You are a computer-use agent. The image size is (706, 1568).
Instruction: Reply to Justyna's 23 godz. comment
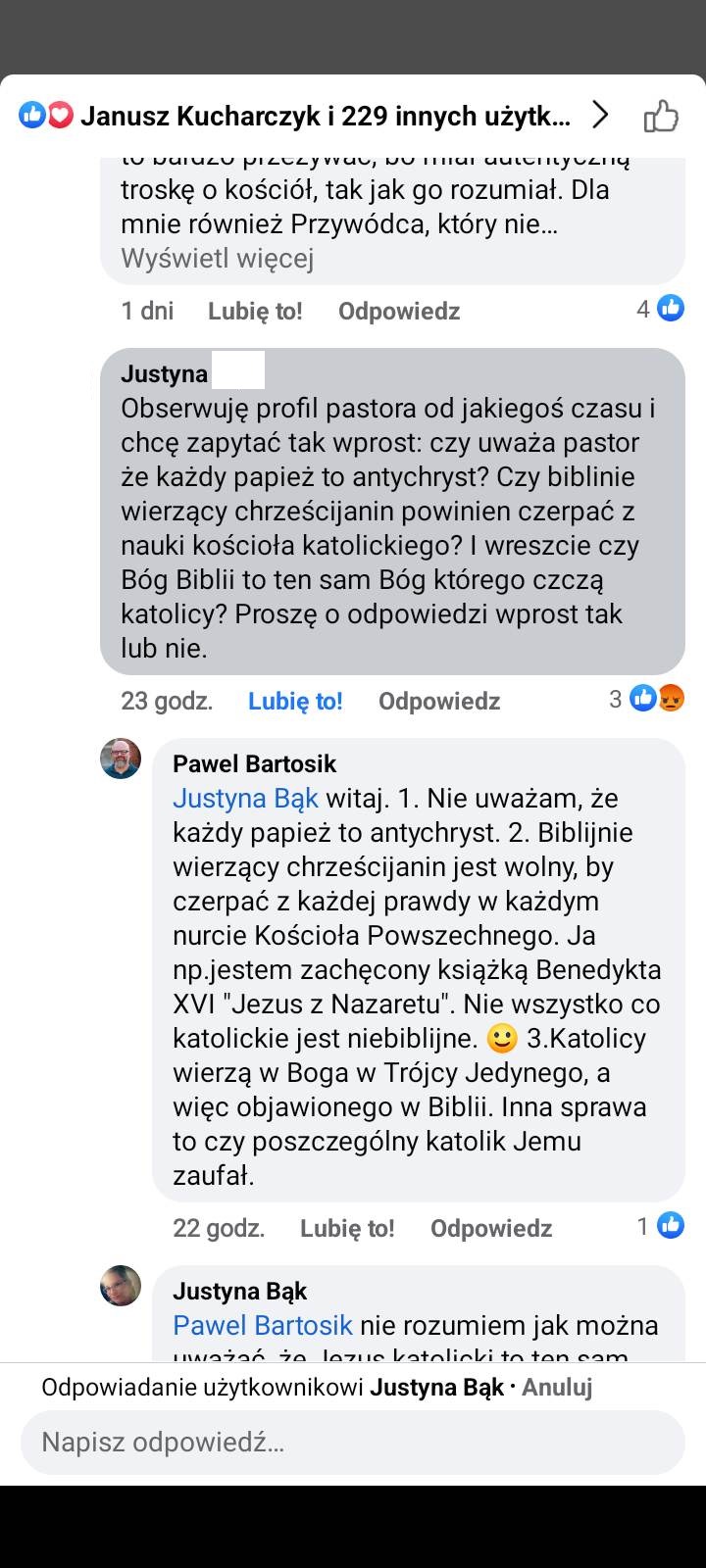click(439, 702)
